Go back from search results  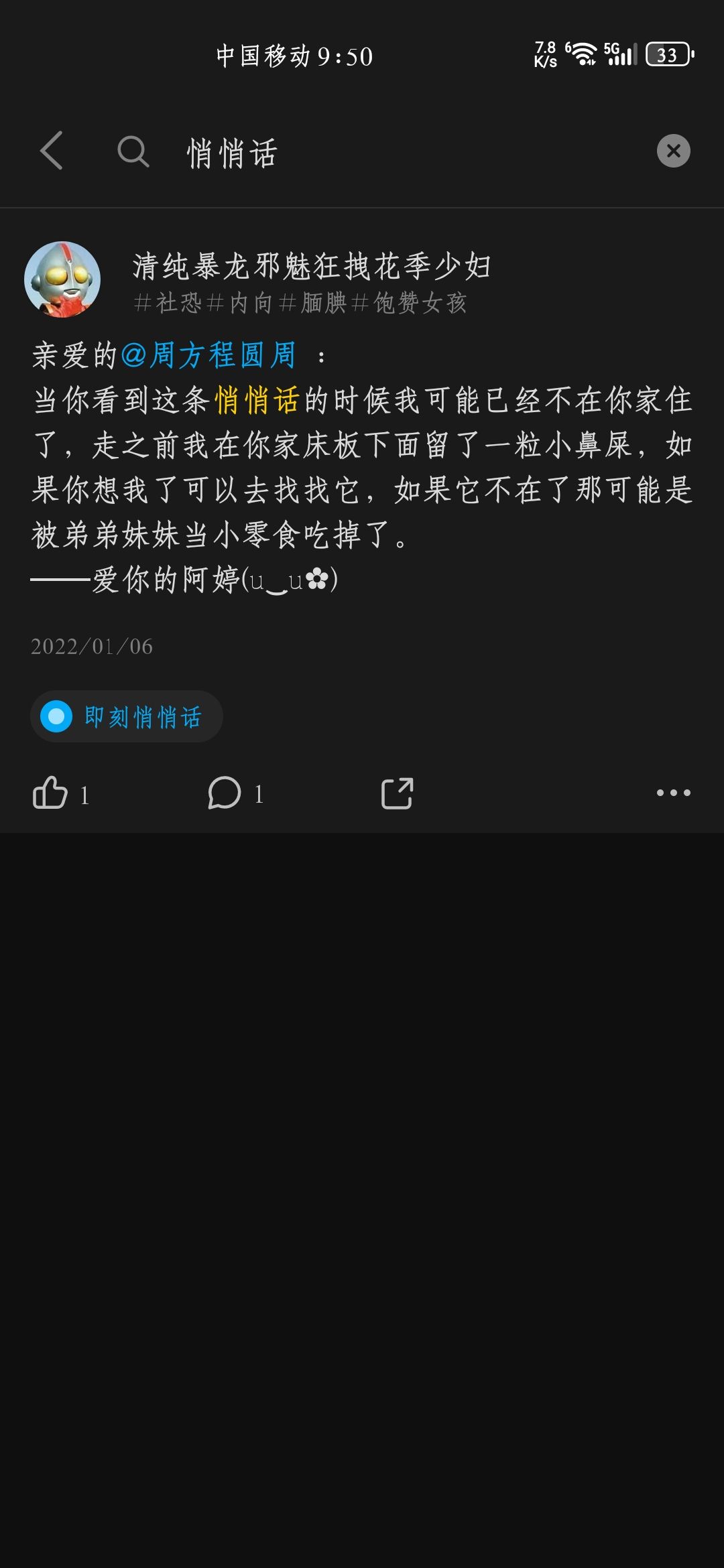pyautogui.click(x=52, y=151)
